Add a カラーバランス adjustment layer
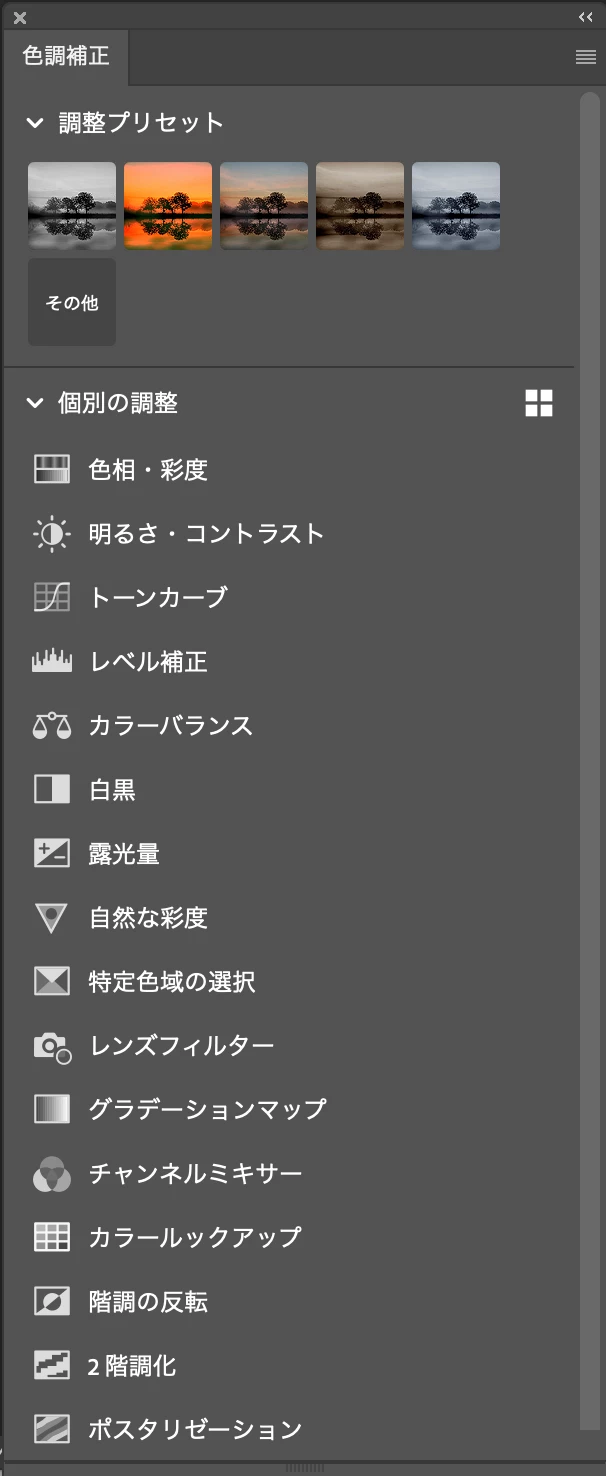Image resolution: width=606 pixels, height=1476 pixels. click(170, 725)
